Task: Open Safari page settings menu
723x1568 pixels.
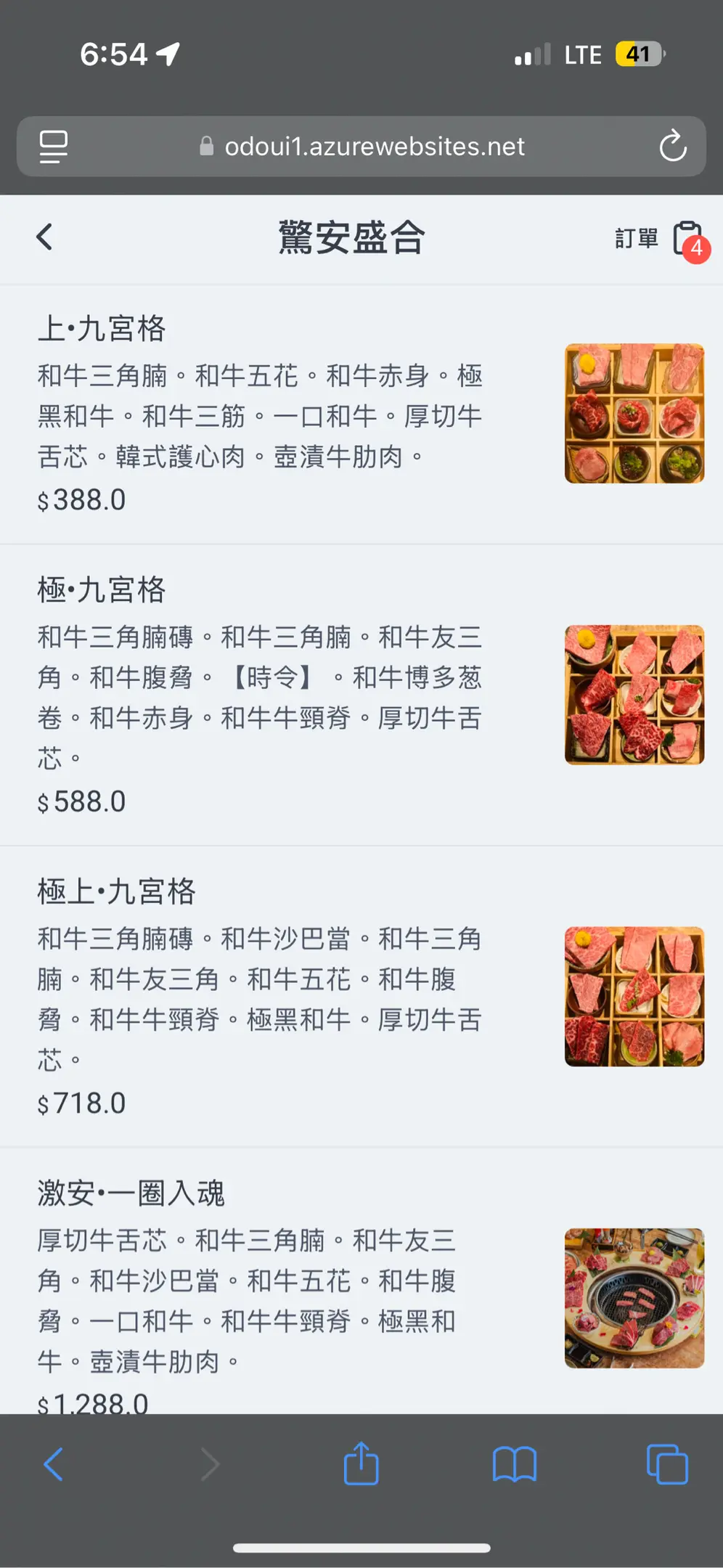Action: (x=54, y=147)
